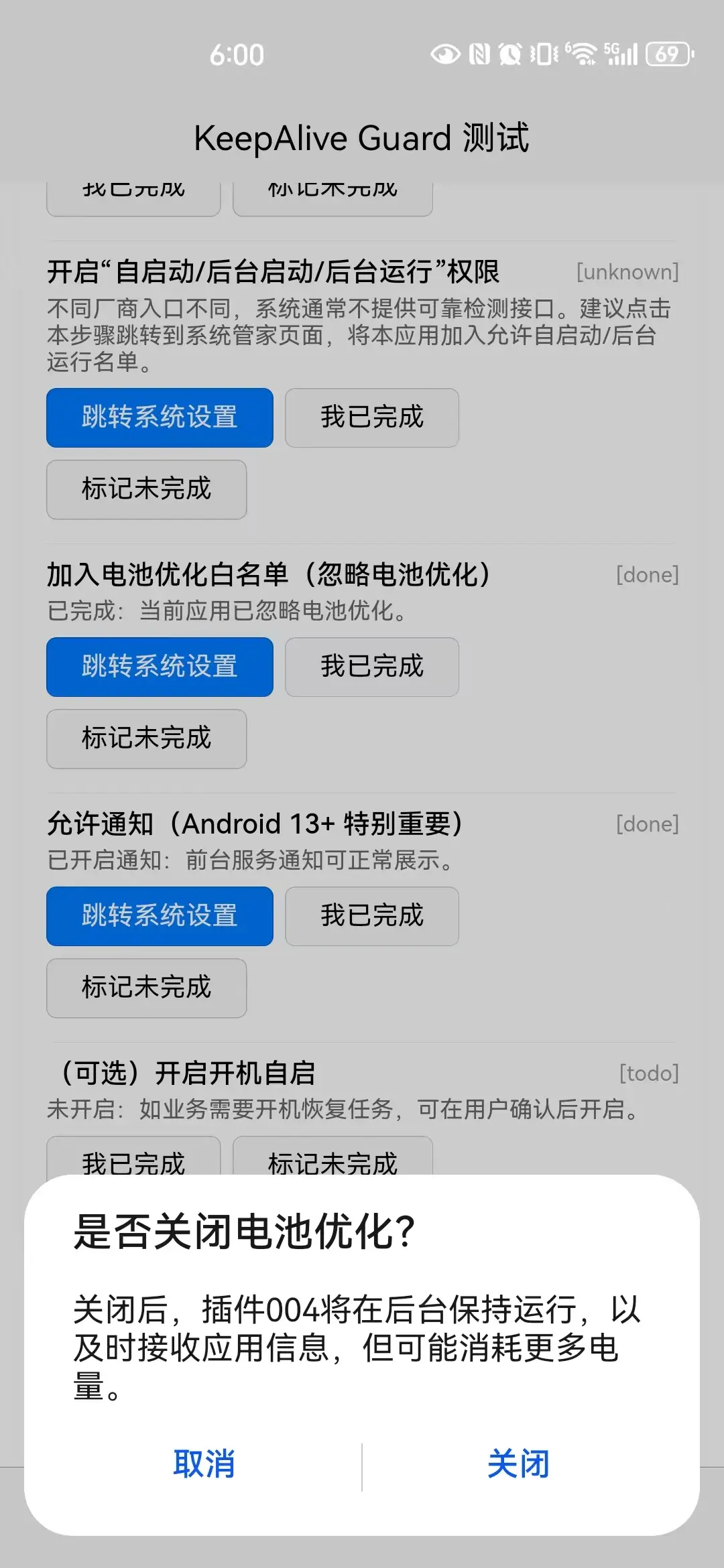This screenshot has width=724, height=1568.
Task: Tap 取消 to cancel the battery optimization dialog
Action: pos(204,1464)
